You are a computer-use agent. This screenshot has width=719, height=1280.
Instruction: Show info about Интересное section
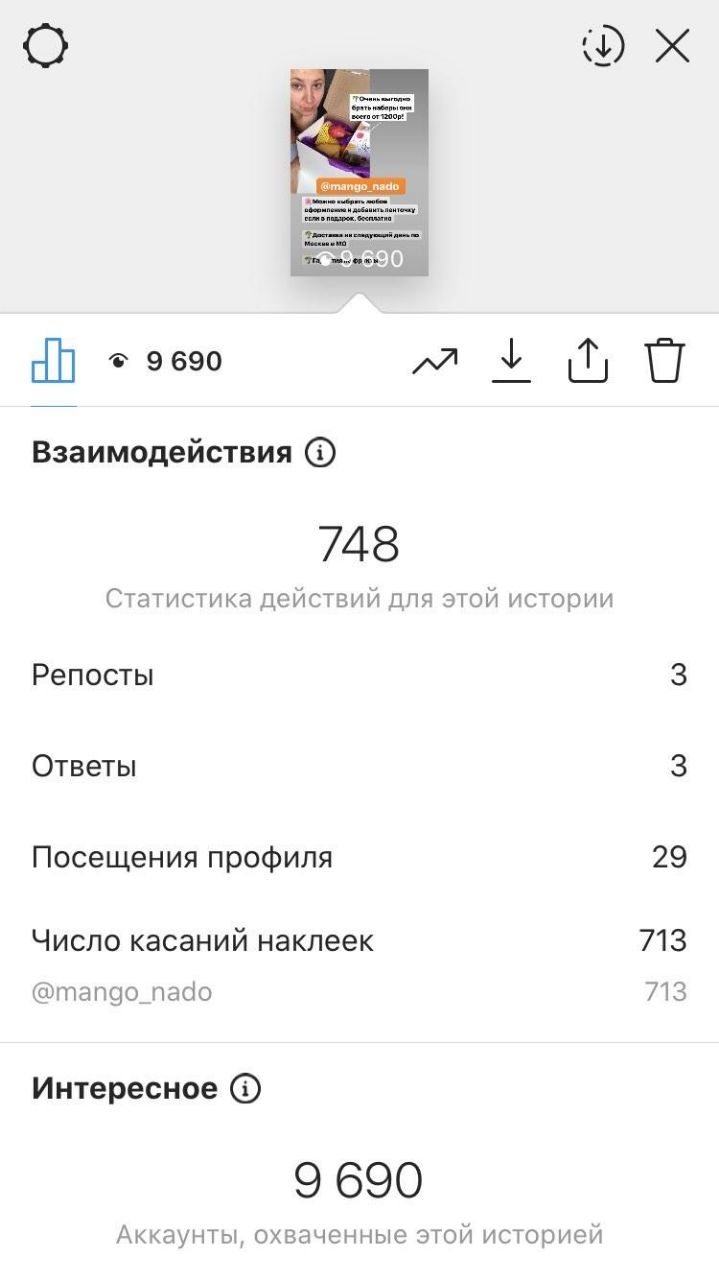coord(245,1089)
